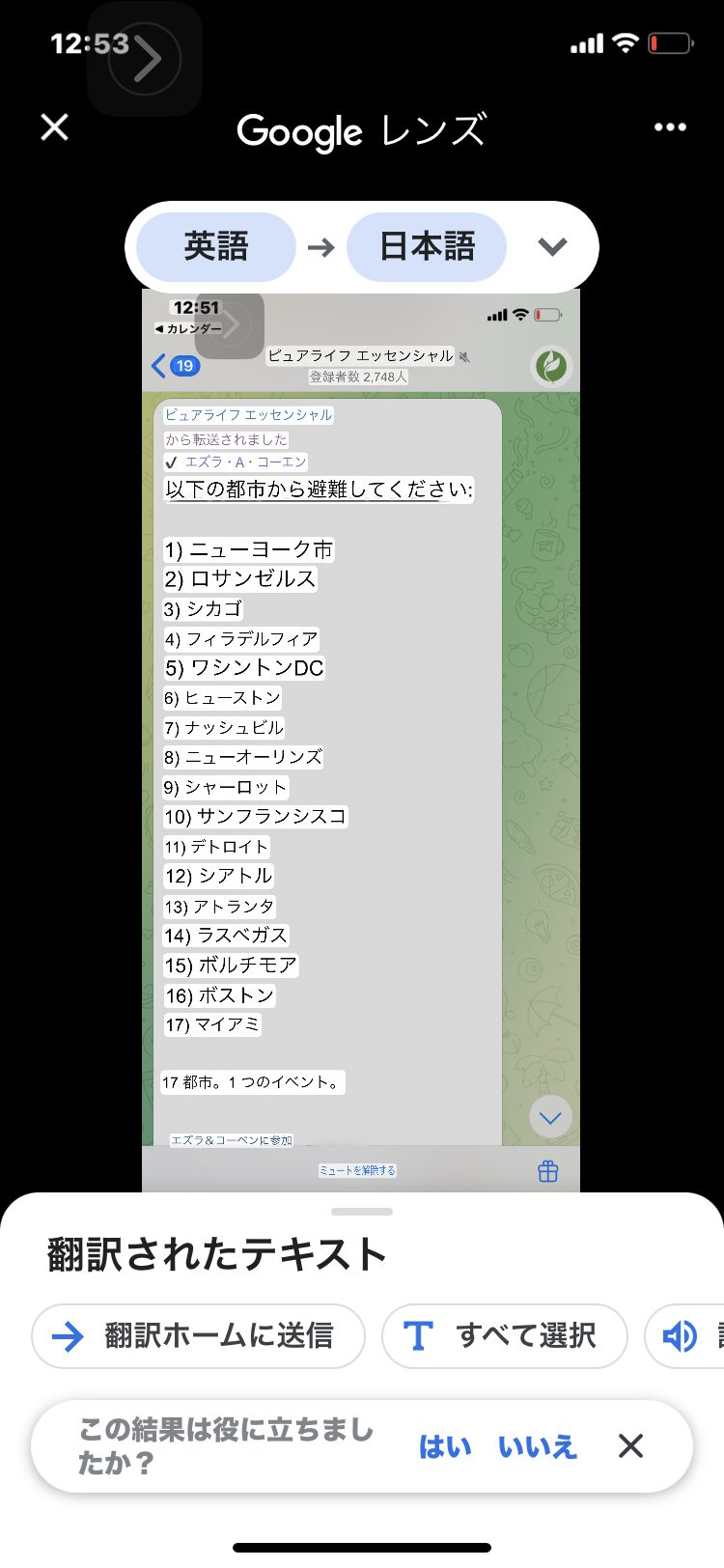The height and width of the screenshot is (1568, 724).
Task: Close Google Lens with the X icon
Action: click(55, 126)
